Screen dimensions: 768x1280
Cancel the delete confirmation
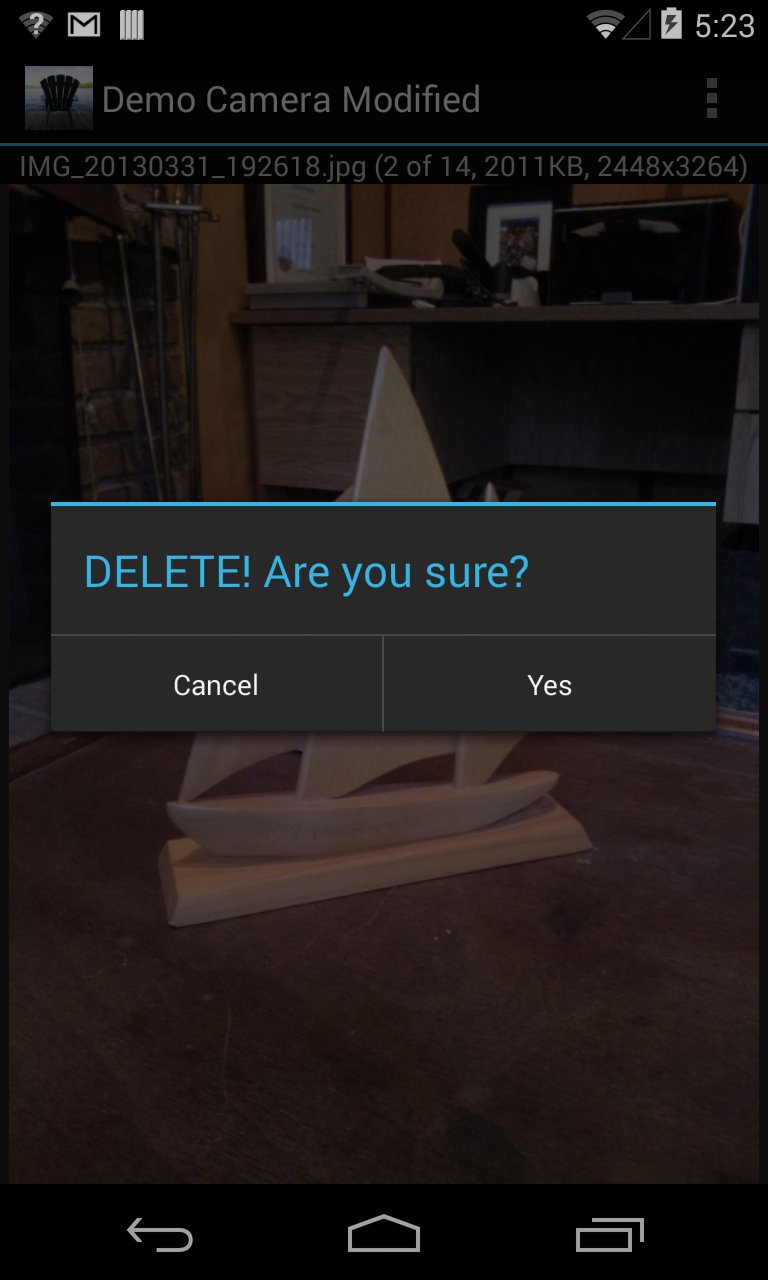[x=216, y=685]
